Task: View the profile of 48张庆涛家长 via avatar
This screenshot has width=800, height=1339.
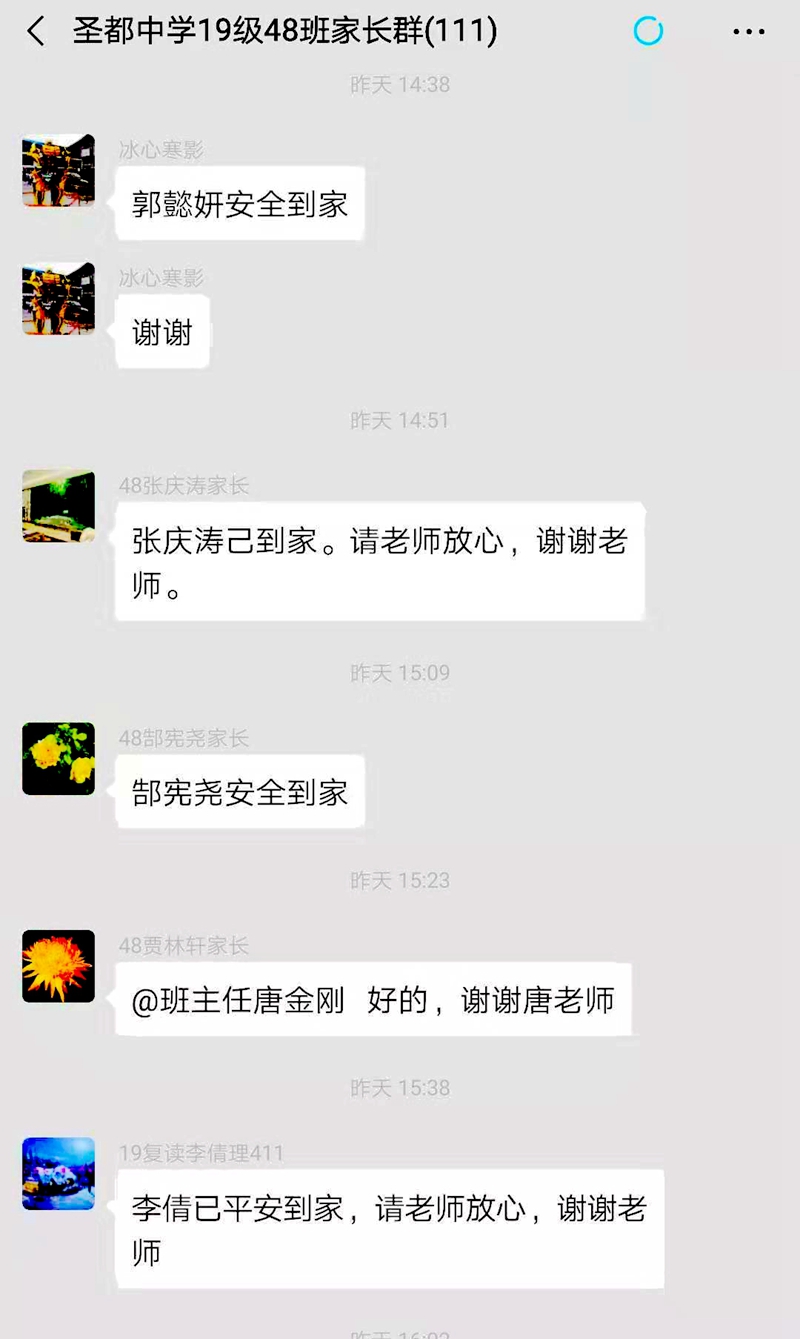Action: 58,506
